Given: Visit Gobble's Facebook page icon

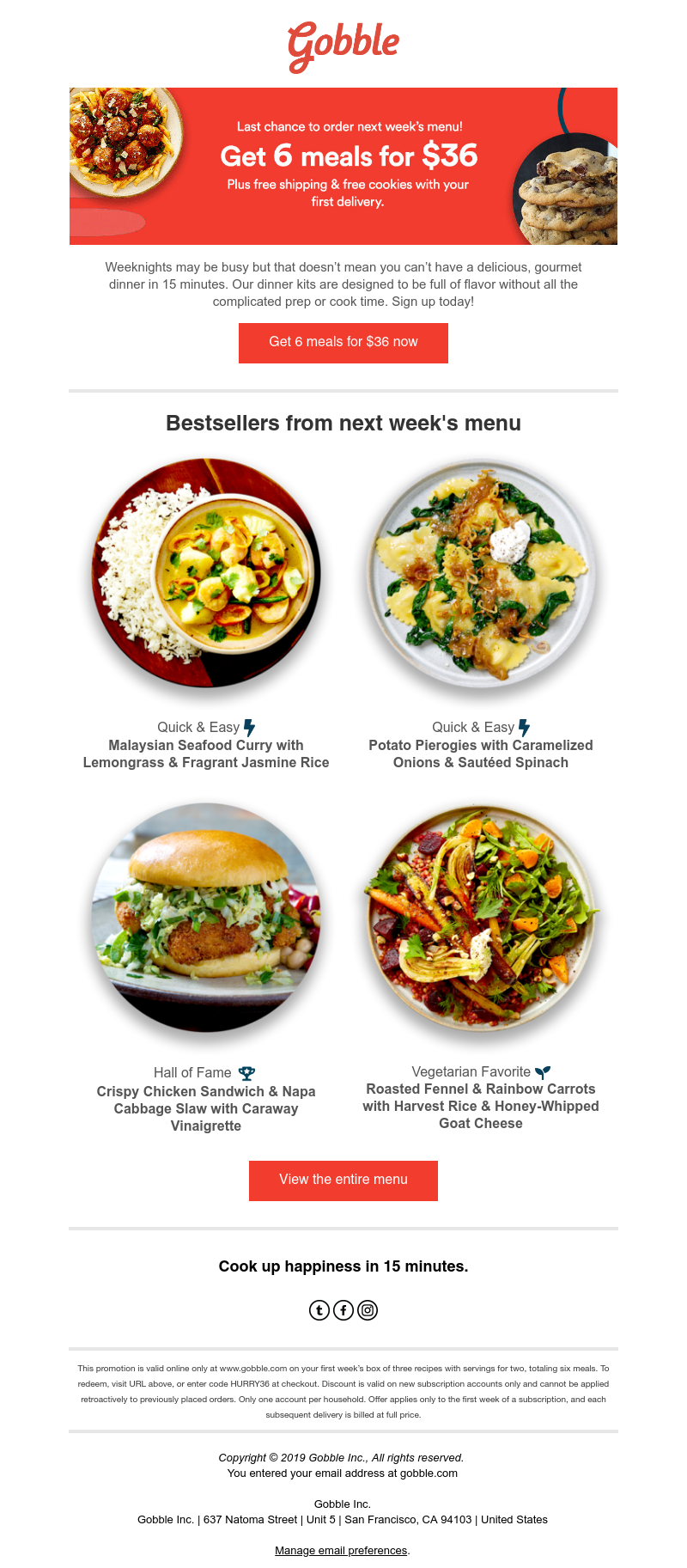Looking at the screenshot, I should (x=343, y=1310).
